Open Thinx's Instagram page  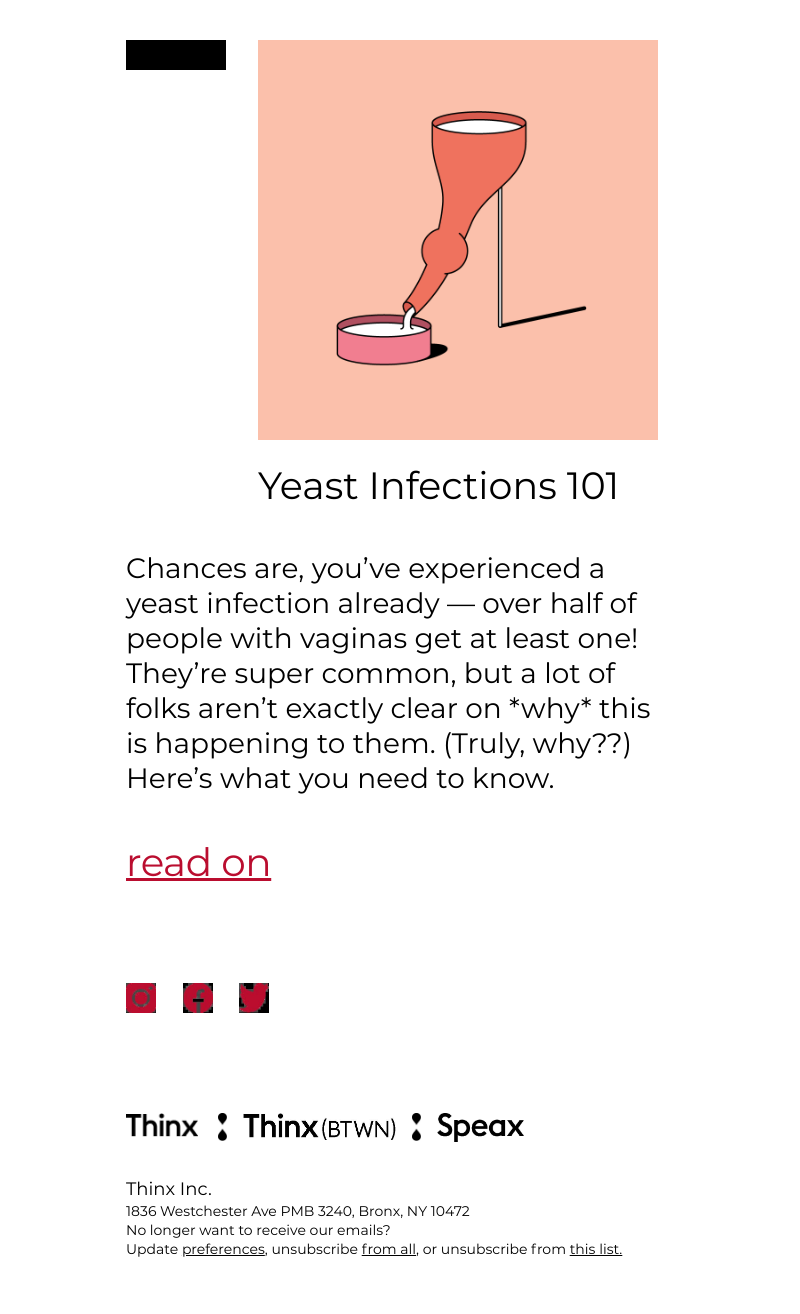(x=141, y=998)
